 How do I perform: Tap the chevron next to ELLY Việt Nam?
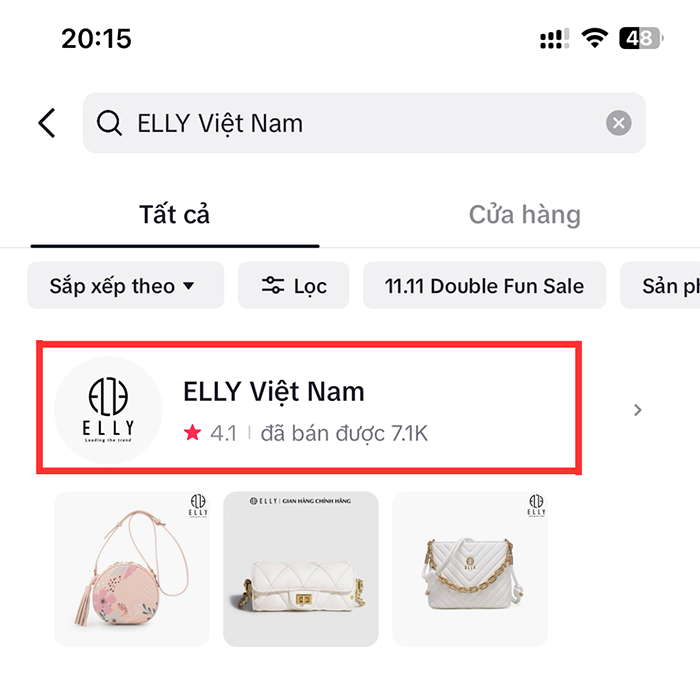(638, 410)
